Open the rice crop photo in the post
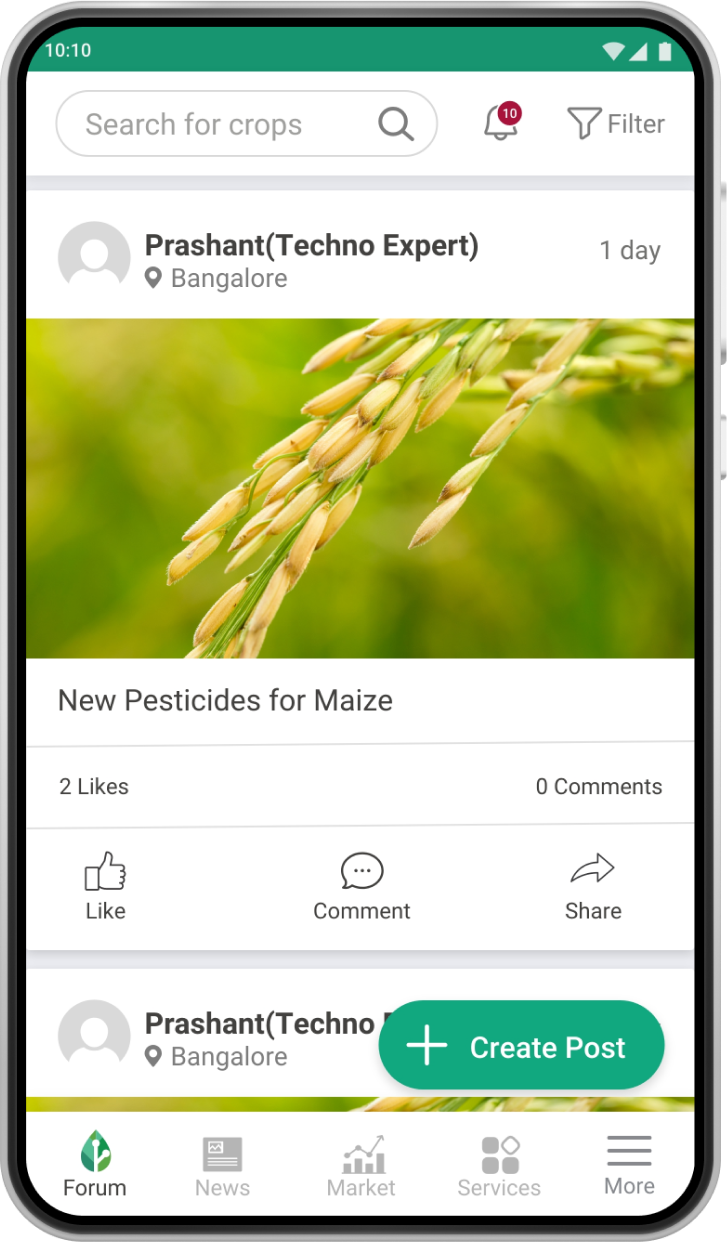This screenshot has width=727, height=1242. pyautogui.click(x=360, y=488)
